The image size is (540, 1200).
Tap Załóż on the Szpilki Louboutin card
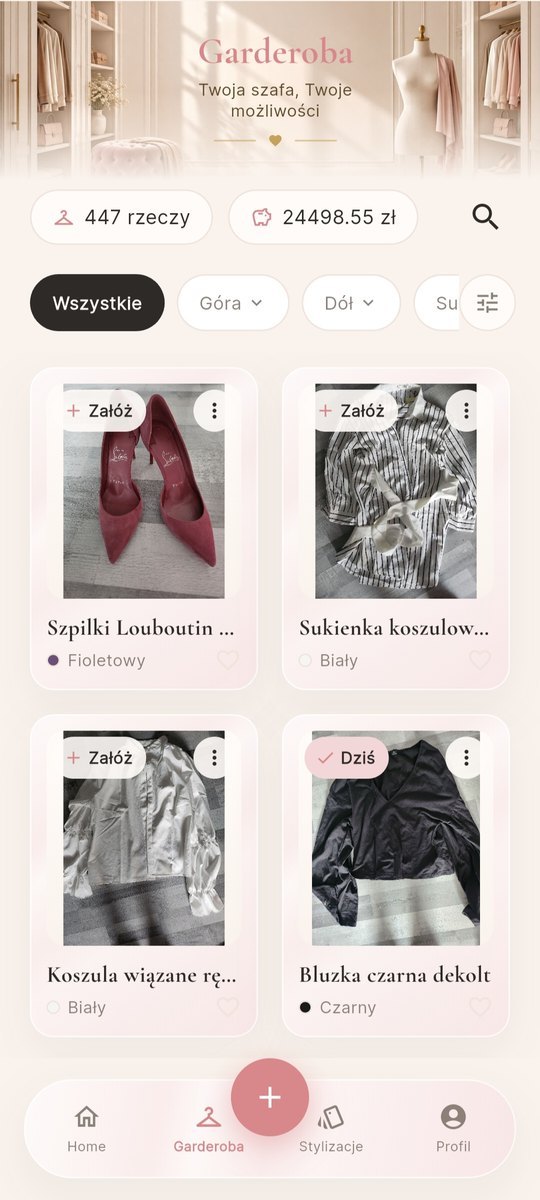pos(100,411)
